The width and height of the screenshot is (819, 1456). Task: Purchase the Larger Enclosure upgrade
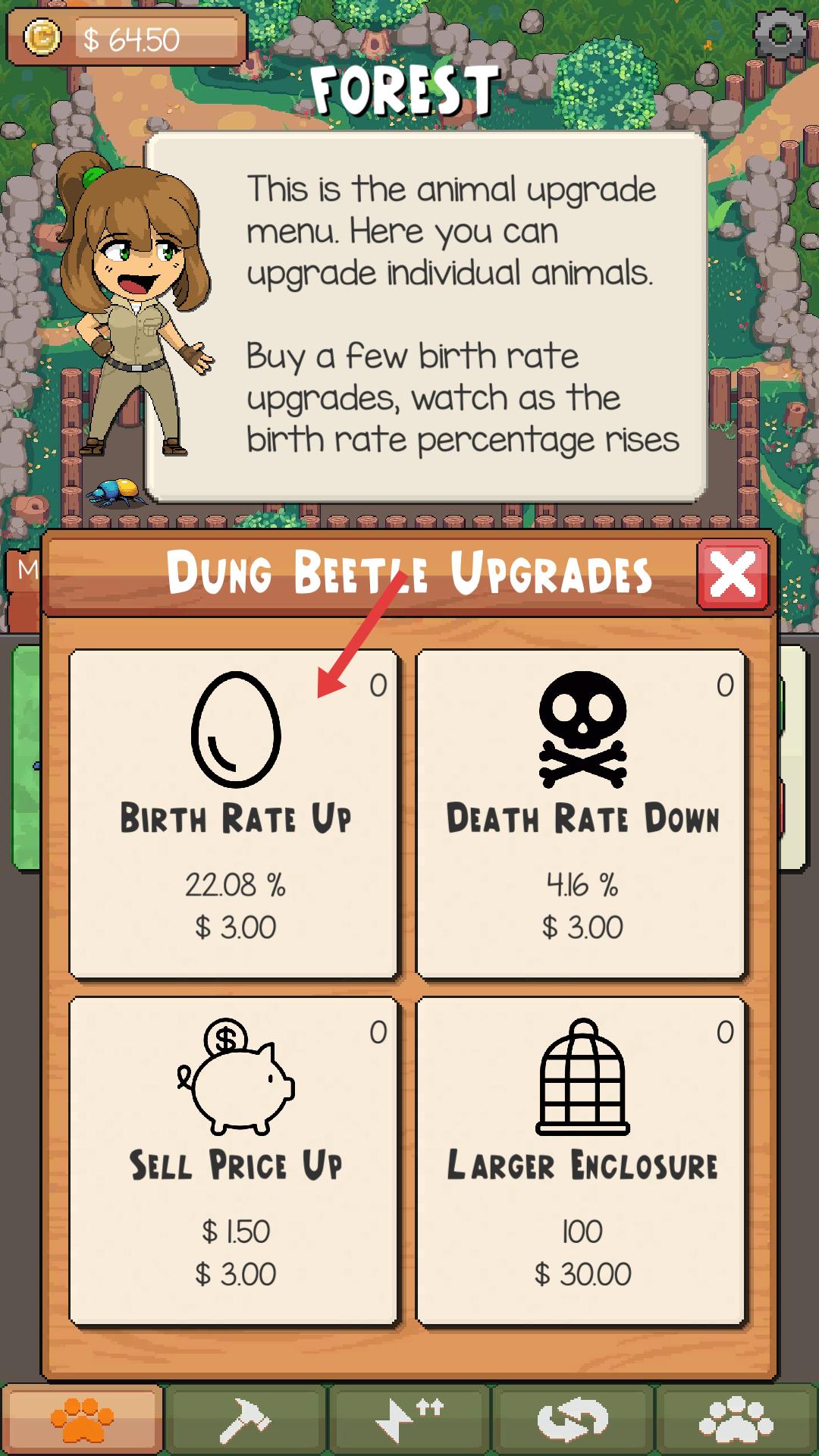pyautogui.click(x=581, y=1159)
